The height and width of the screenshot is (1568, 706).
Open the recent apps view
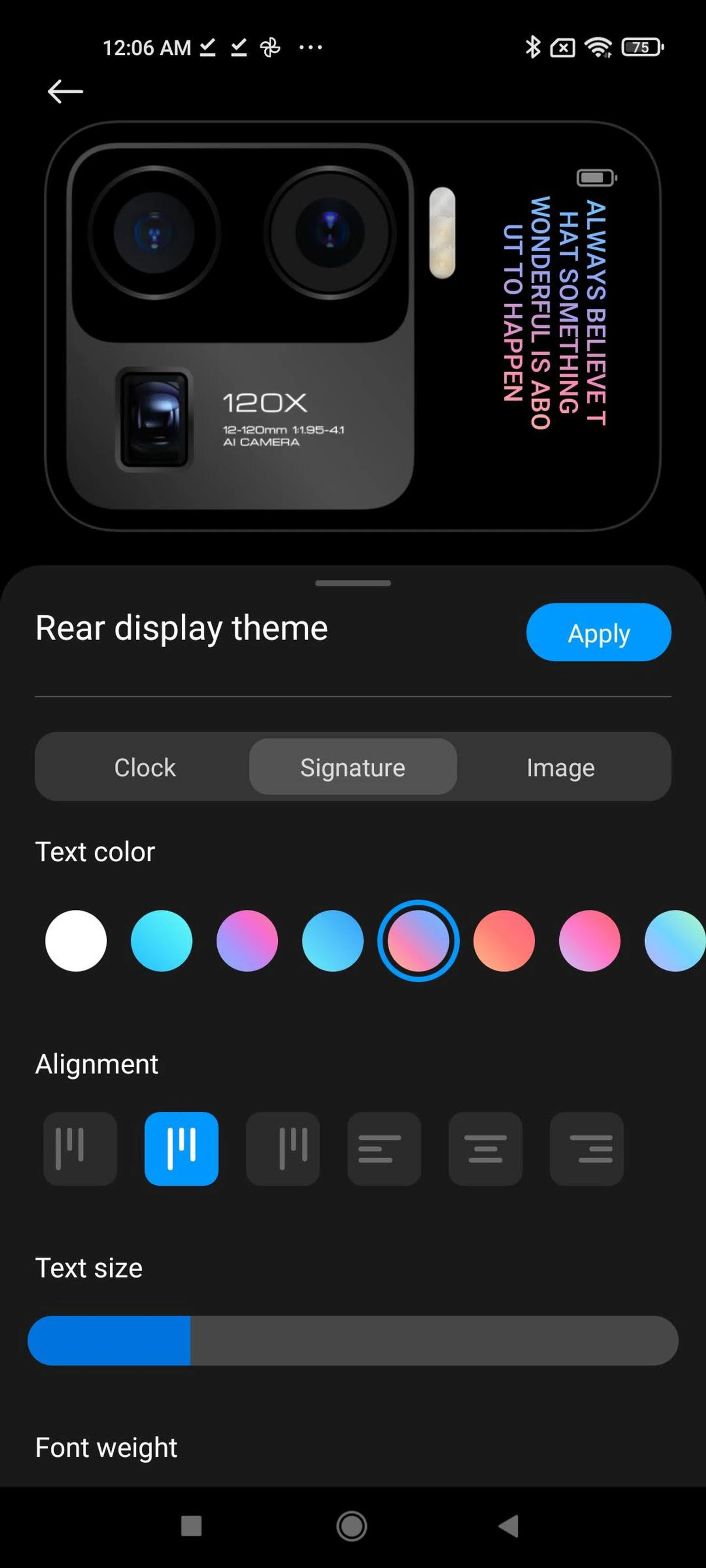(191, 1526)
